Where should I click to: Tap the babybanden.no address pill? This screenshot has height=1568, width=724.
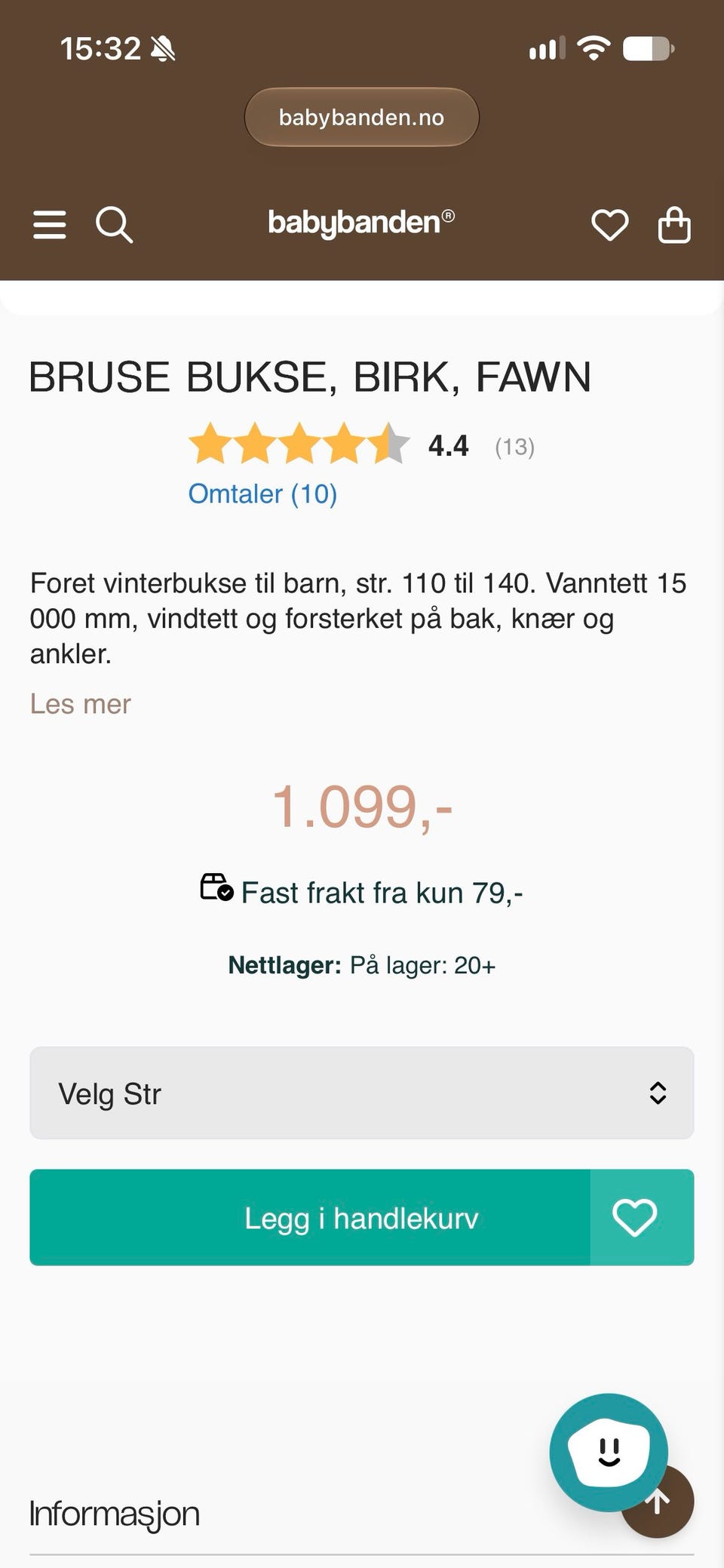point(362,117)
